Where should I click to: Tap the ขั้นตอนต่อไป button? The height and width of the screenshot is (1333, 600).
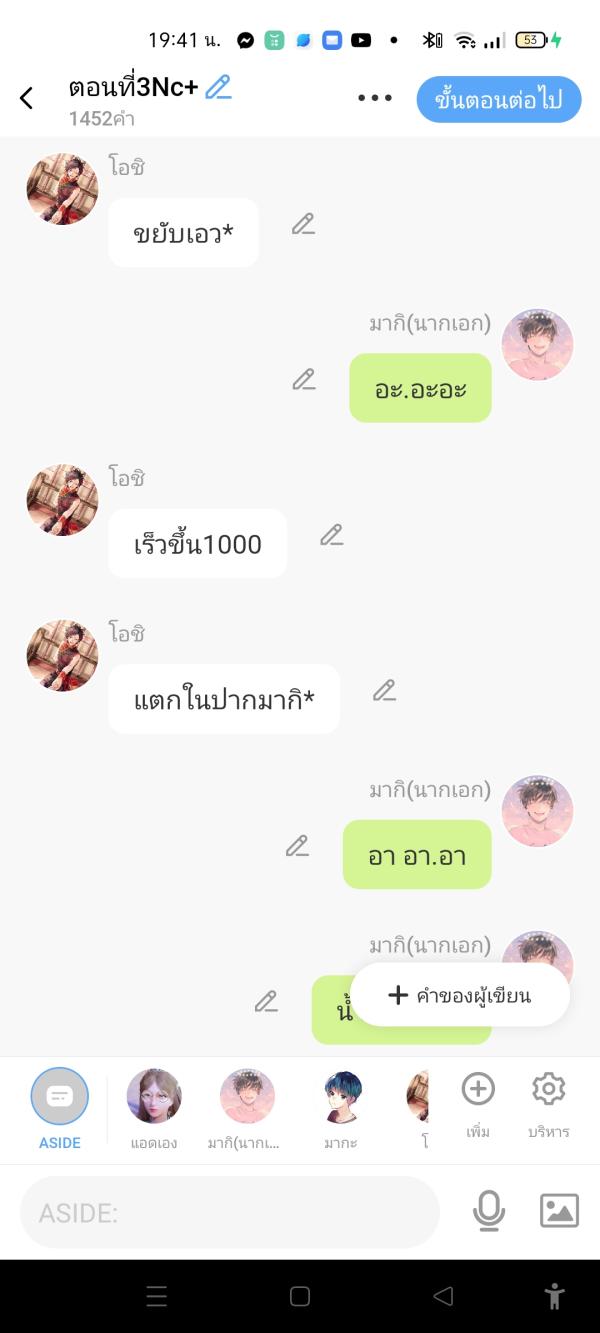coord(498,99)
